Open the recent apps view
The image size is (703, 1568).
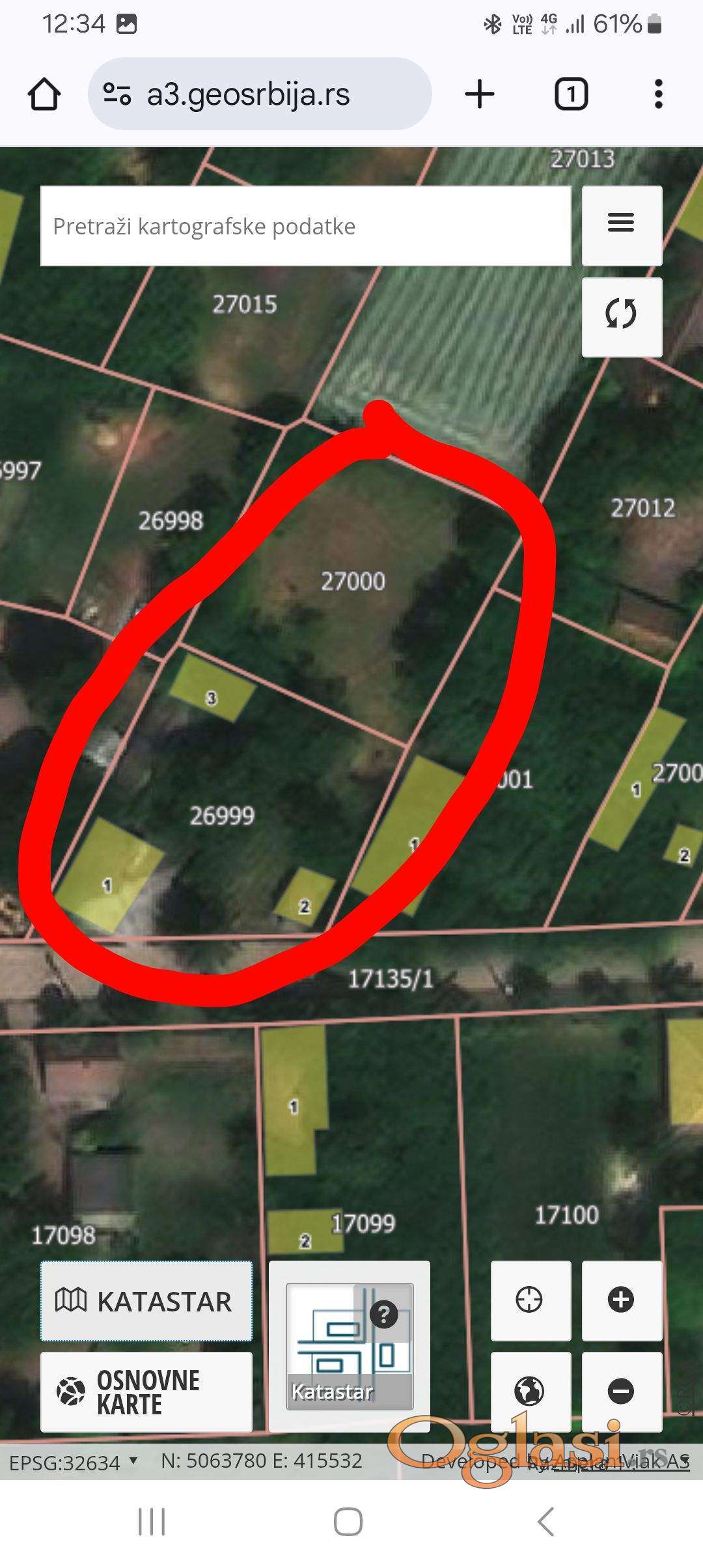tap(152, 1522)
